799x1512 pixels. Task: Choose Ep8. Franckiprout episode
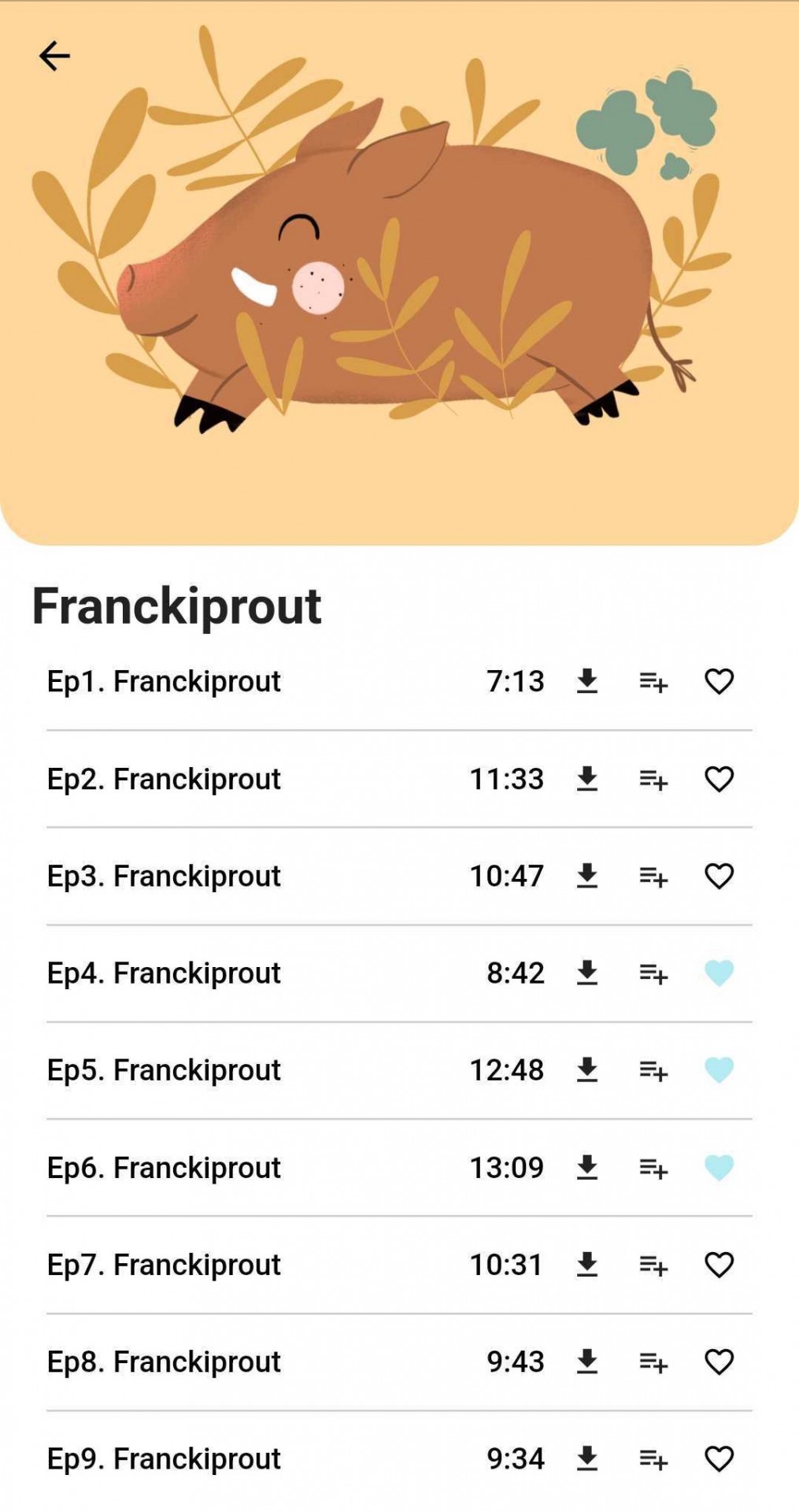[x=164, y=1362]
